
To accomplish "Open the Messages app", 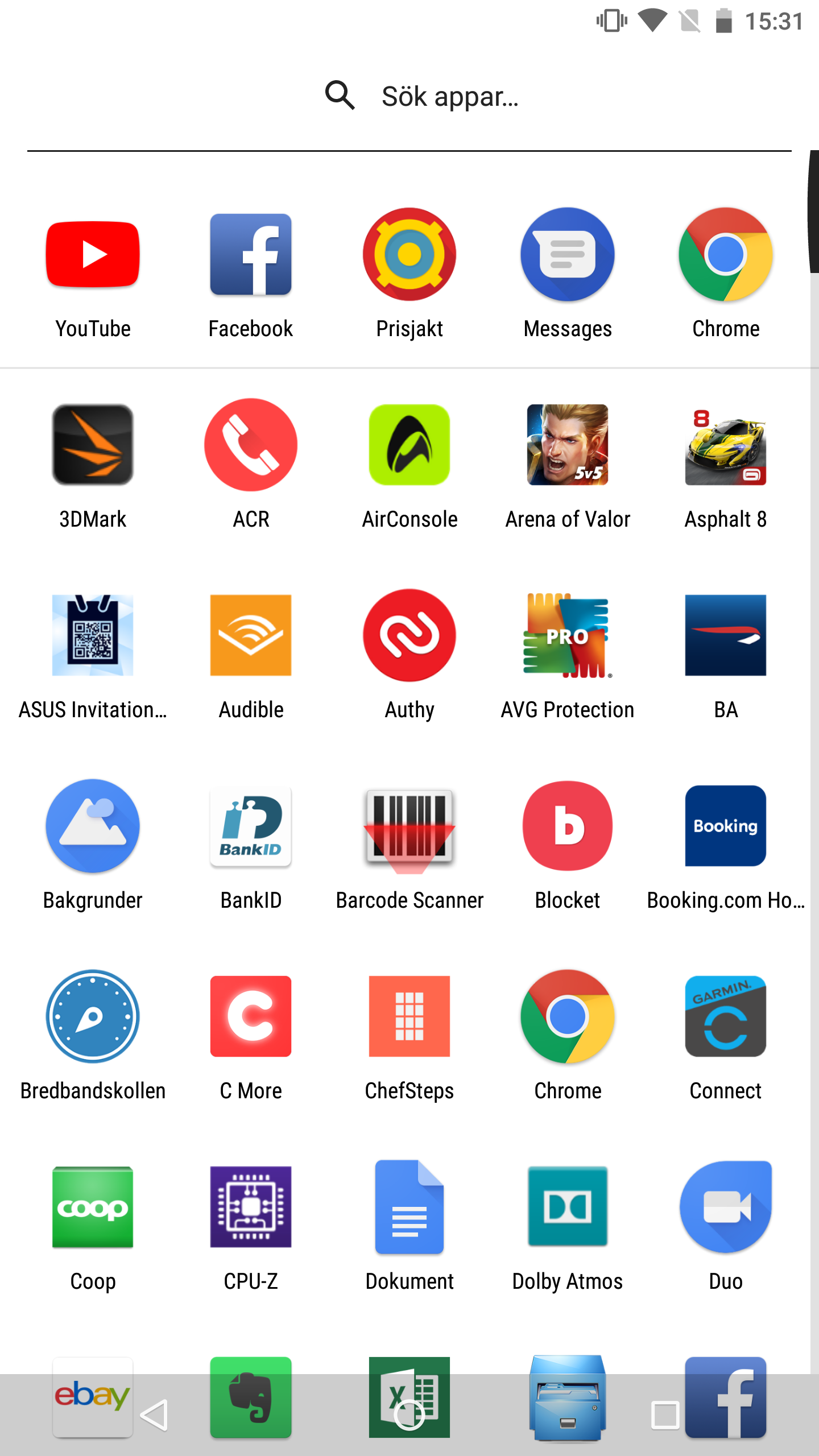I will tap(568, 254).
